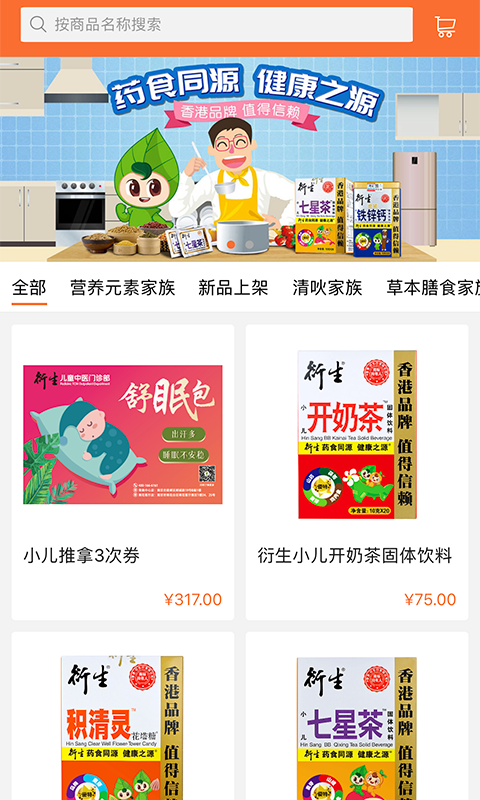Open the shopping cart
The image size is (480, 800).
pyautogui.click(x=445, y=26)
